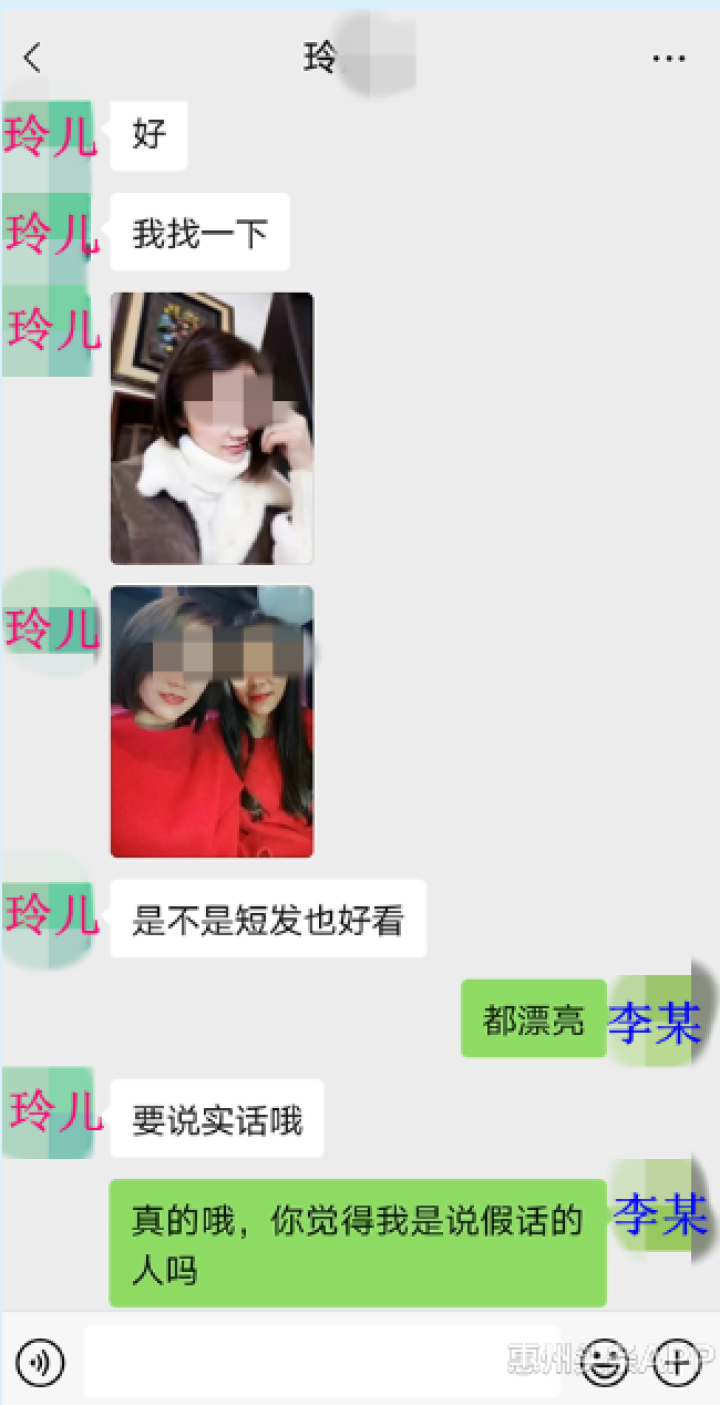The image size is (720, 1405).
Task: Open the emoji picker
Action: (x=604, y=1361)
